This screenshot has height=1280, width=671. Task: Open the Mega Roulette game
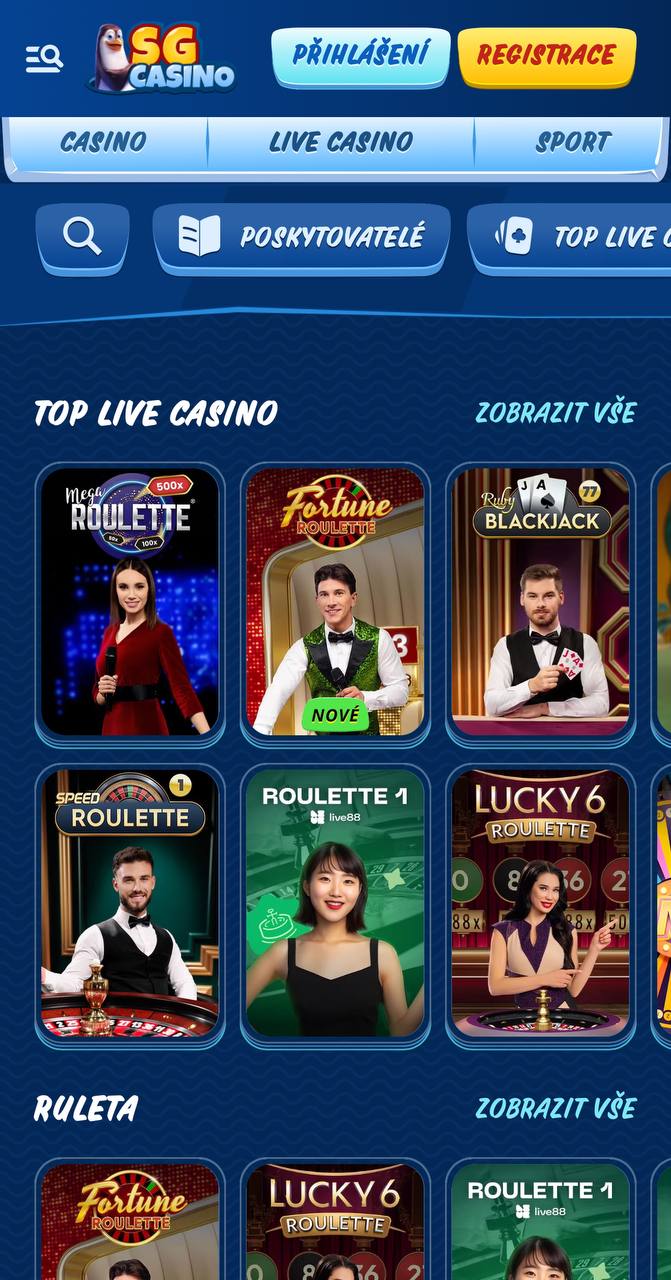coord(130,603)
